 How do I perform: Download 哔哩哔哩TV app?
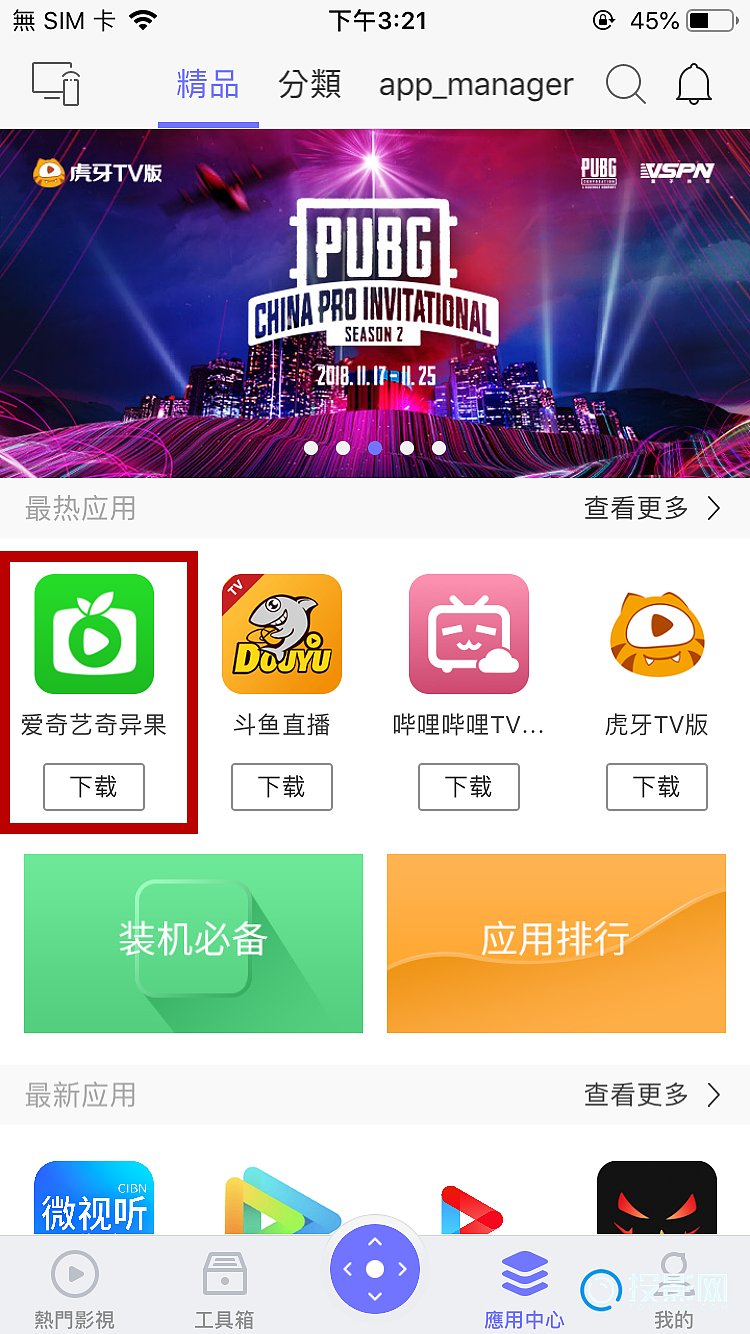click(469, 787)
